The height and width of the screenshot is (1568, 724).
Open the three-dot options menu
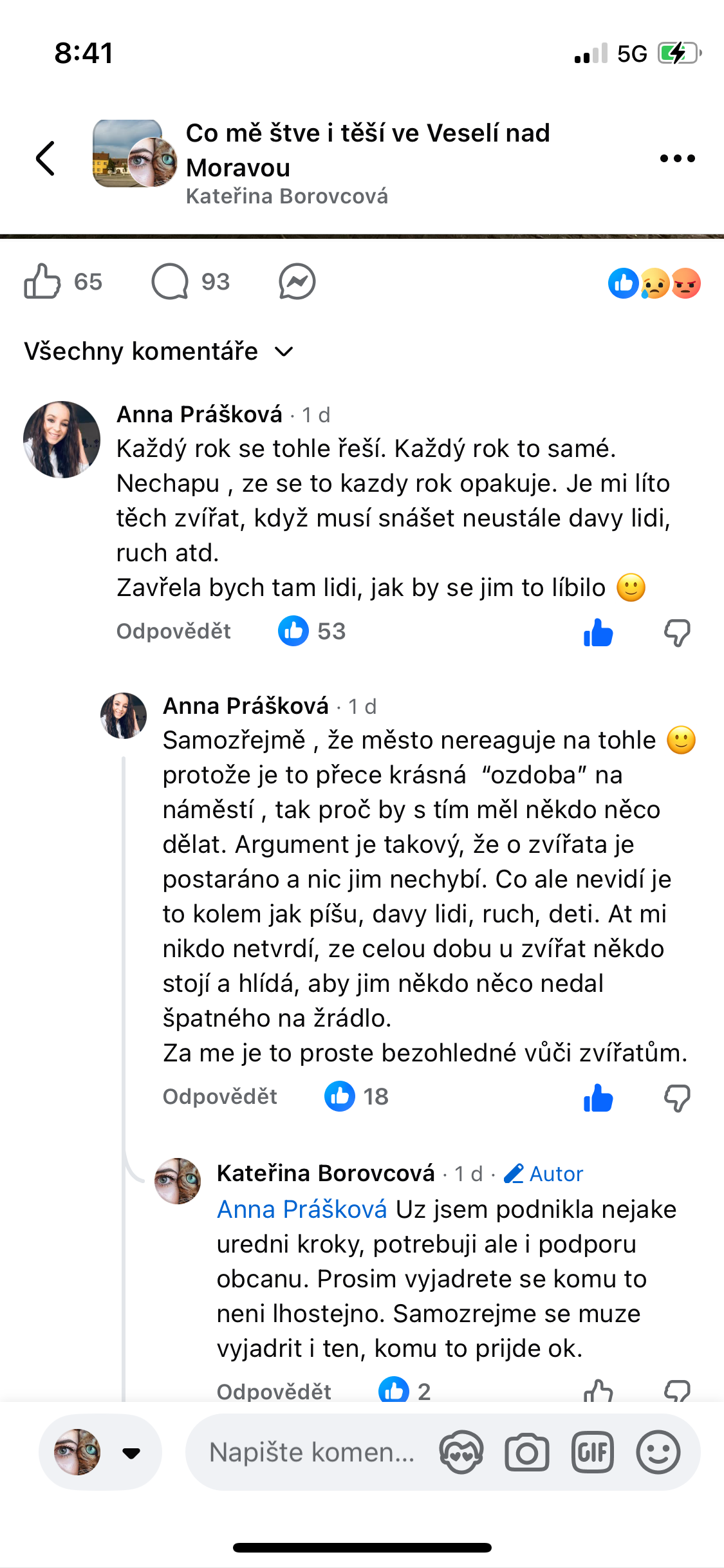coord(677,158)
